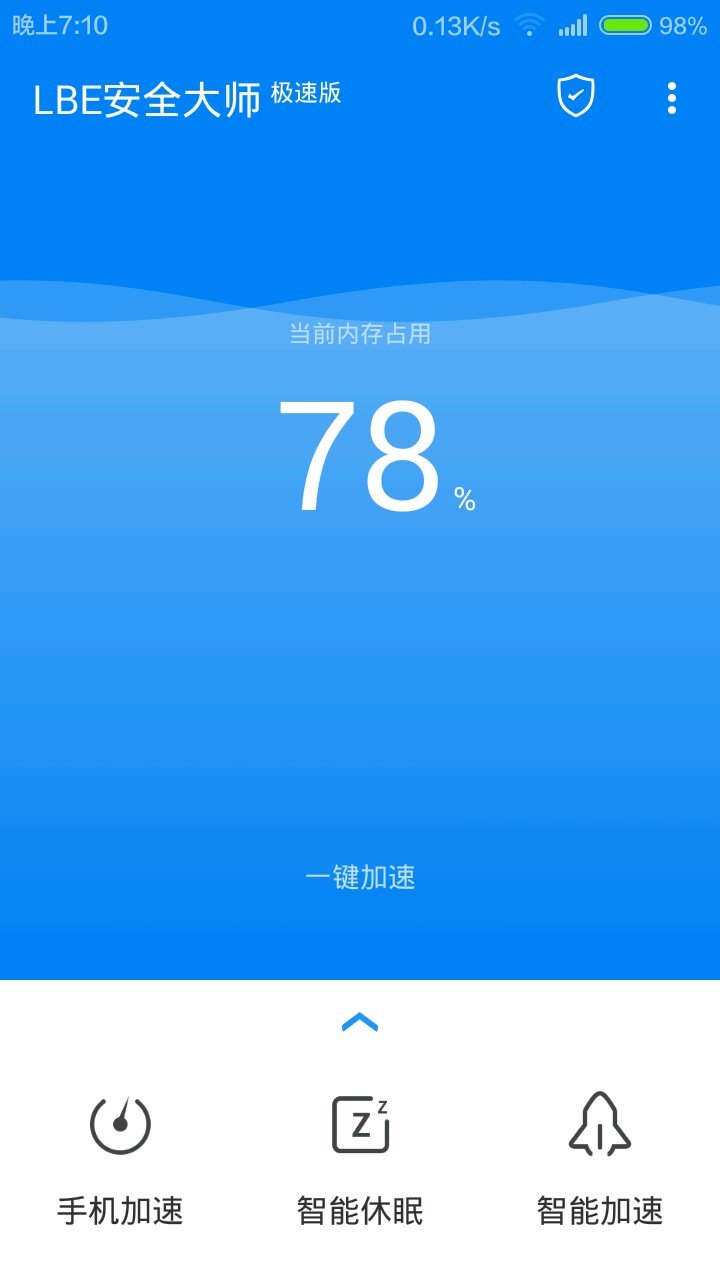The image size is (720, 1280).
Task: Open 智能加速 smart acceleration
Action: point(599,1160)
